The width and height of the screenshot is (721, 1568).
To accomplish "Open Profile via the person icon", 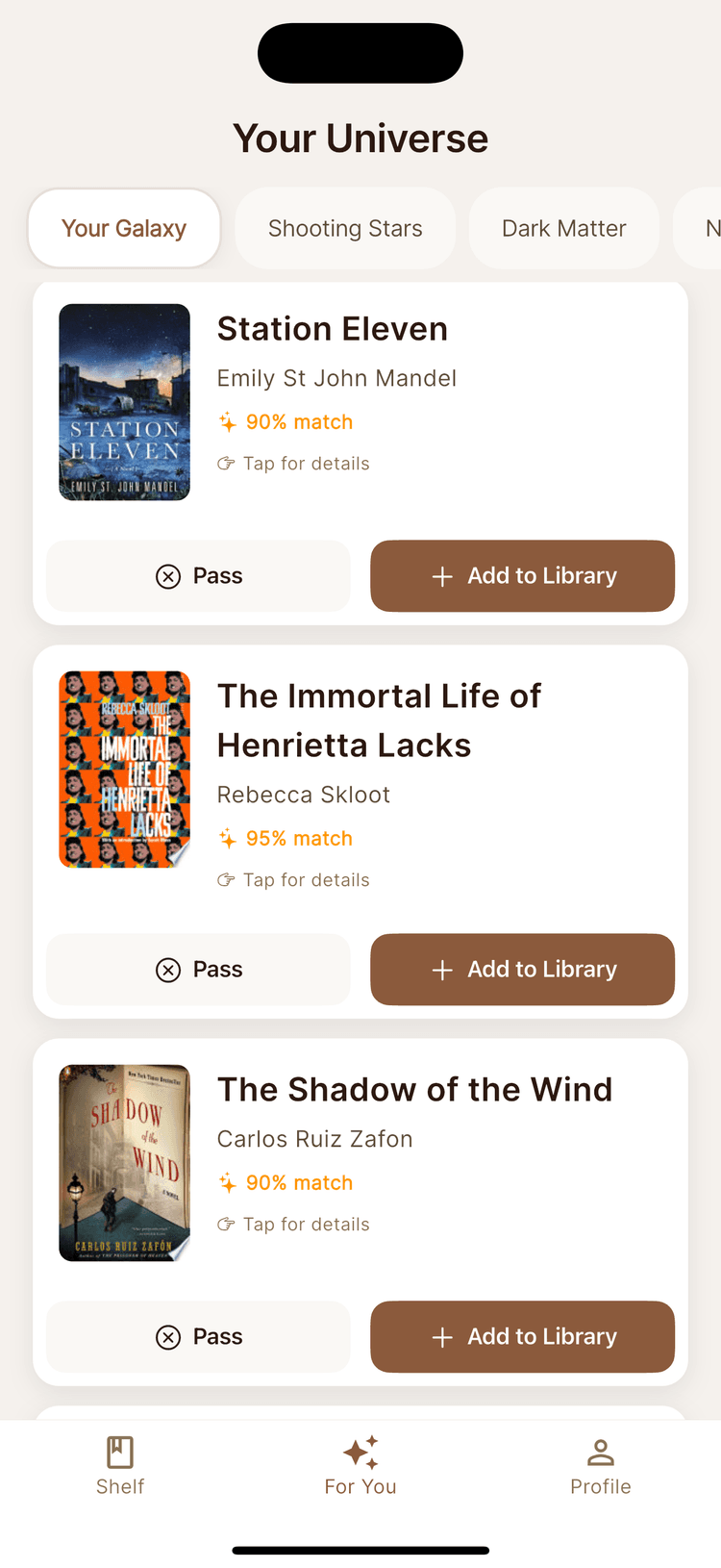I will (x=601, y=1451).
